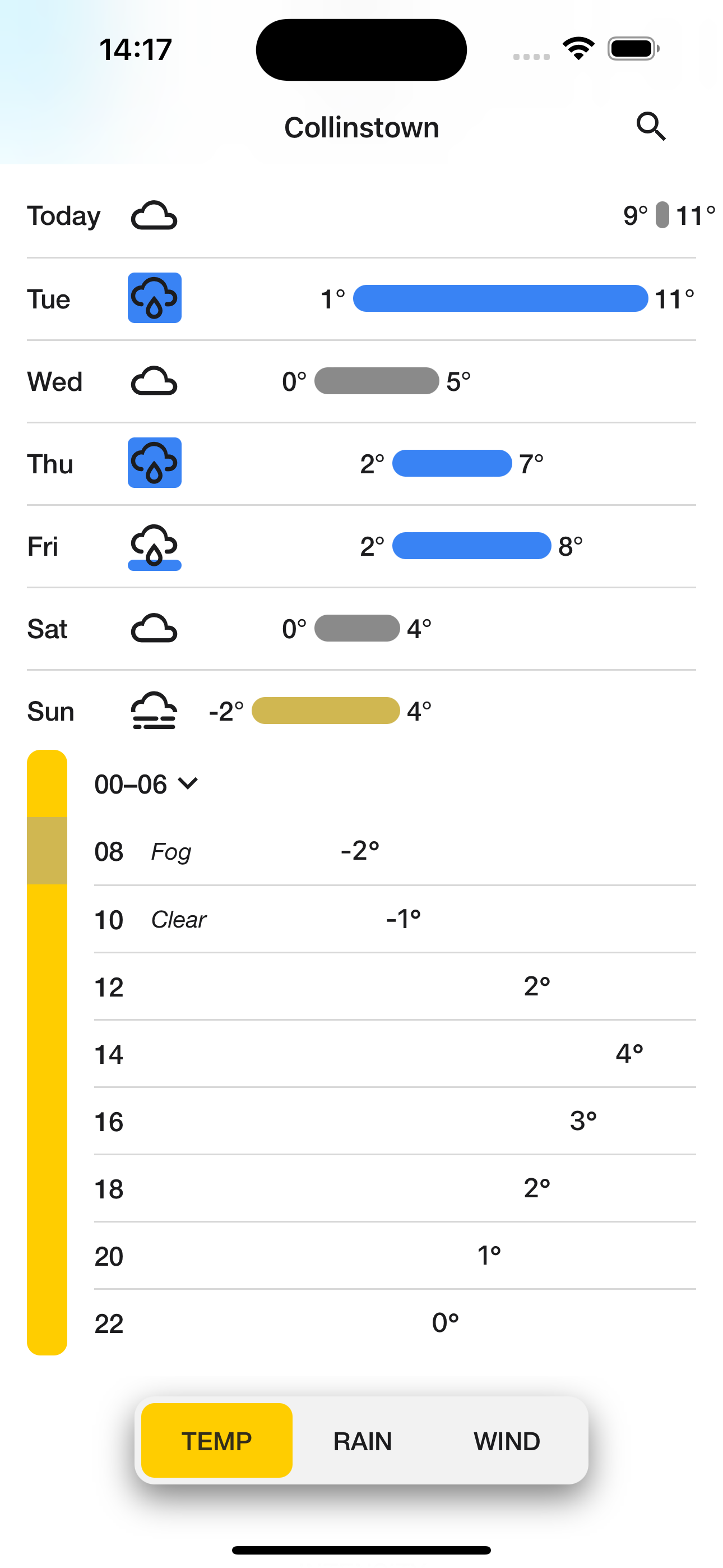The width and height of the screenshot is (723, 1568).
Task: Expand Tuesday's detailed forecast
Action: (x=361, y=299)
